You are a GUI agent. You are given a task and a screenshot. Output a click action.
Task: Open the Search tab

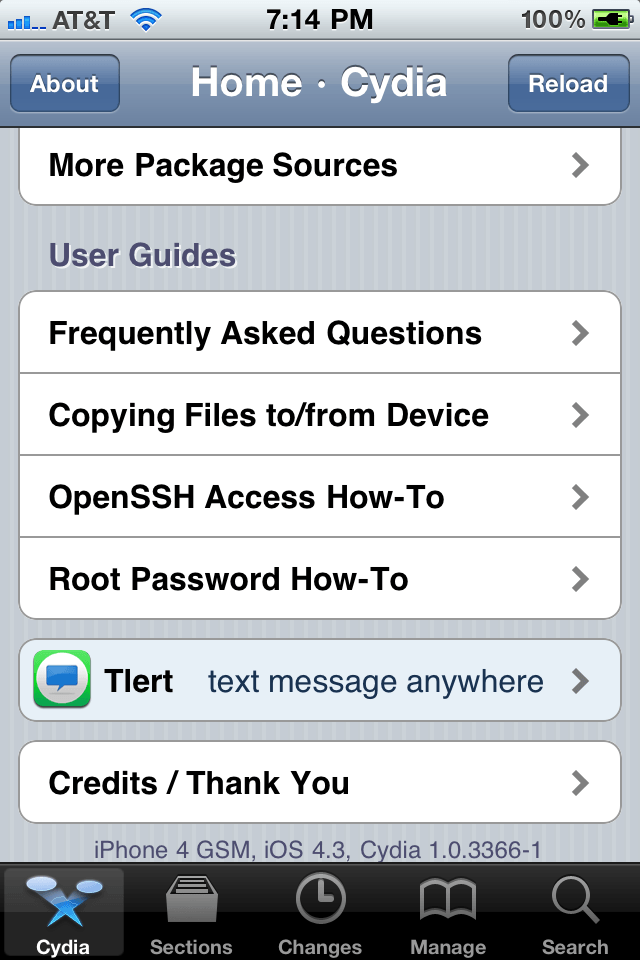click(x=575, y=914)
